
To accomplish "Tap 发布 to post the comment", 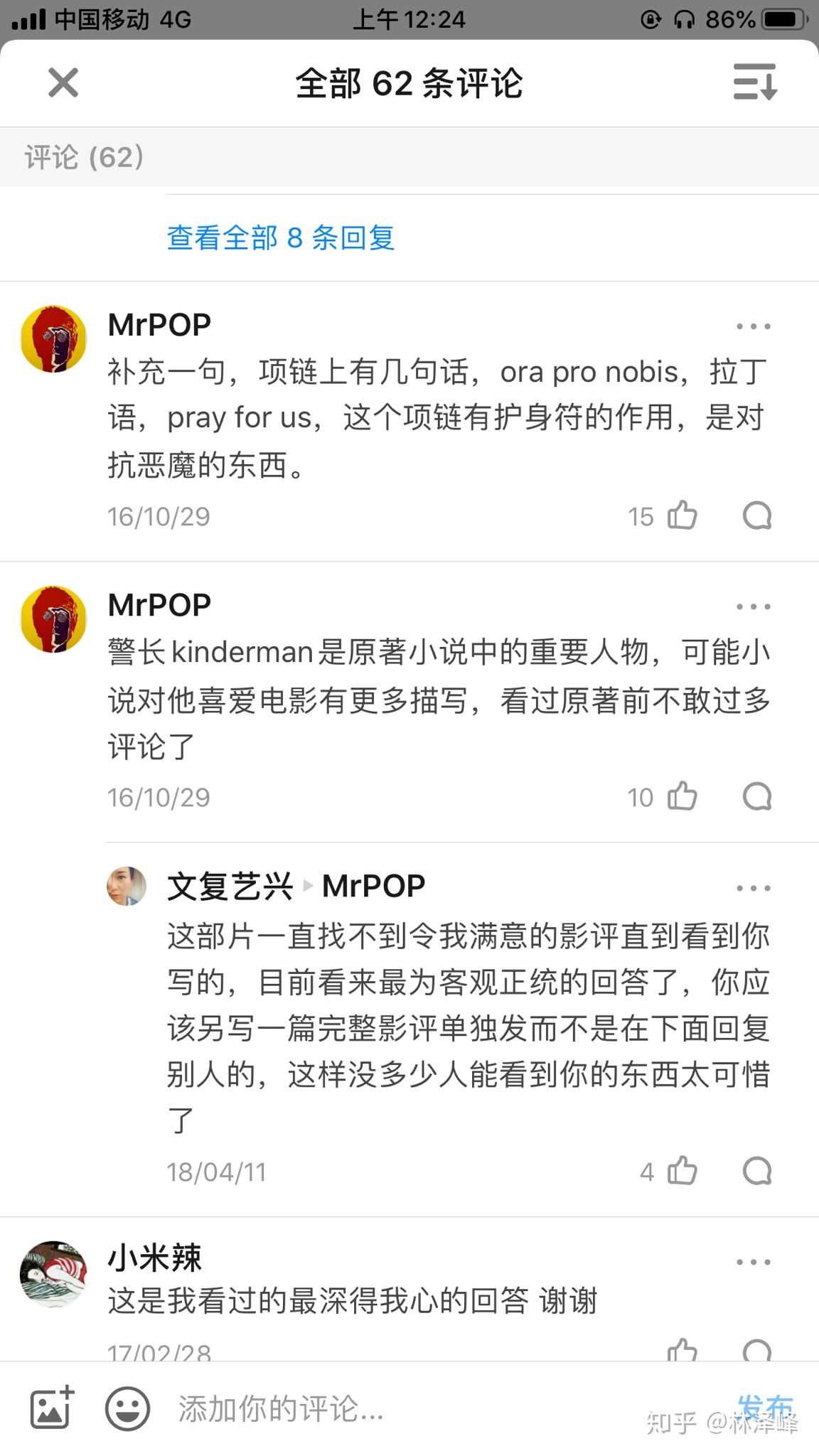I will 765,1406.
